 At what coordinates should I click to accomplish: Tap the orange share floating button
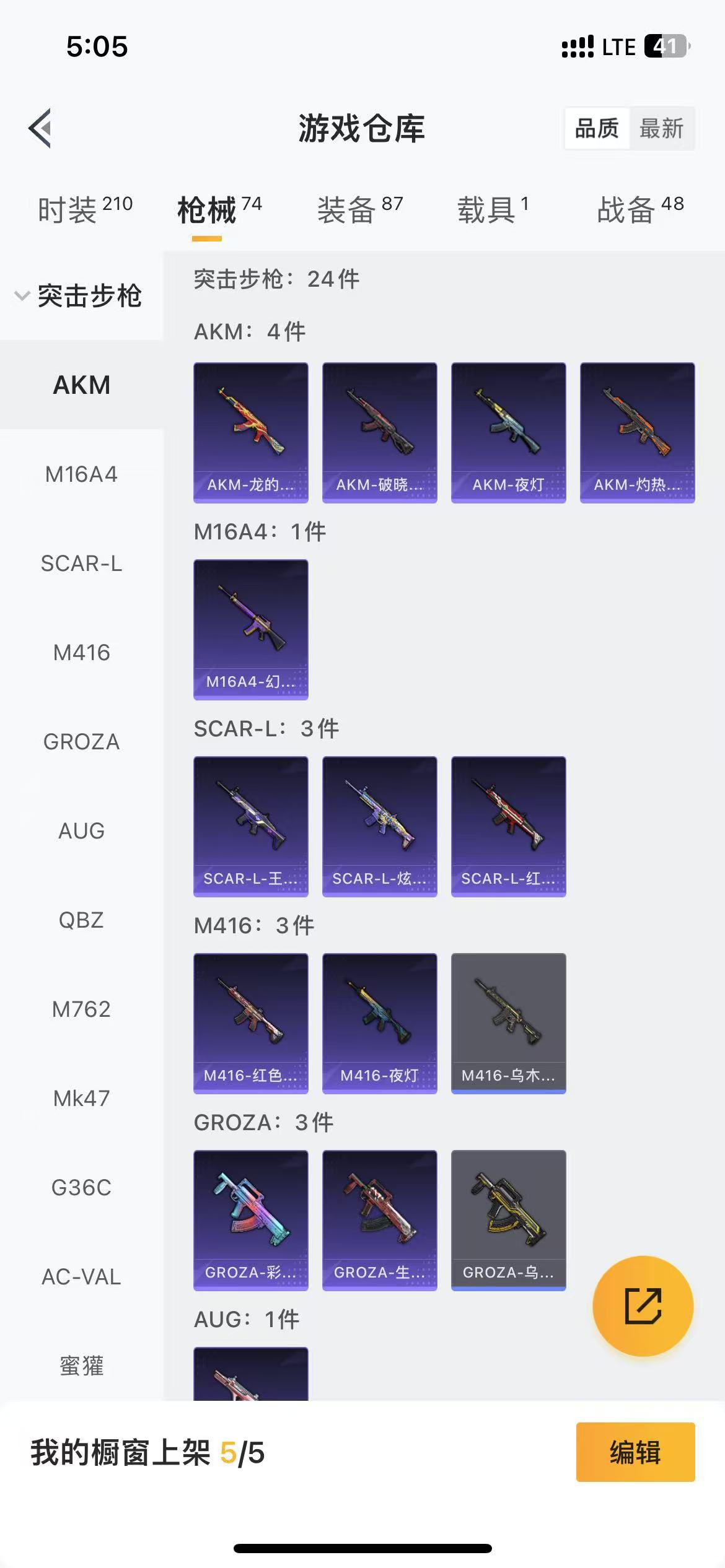(x=643, y=1307)
